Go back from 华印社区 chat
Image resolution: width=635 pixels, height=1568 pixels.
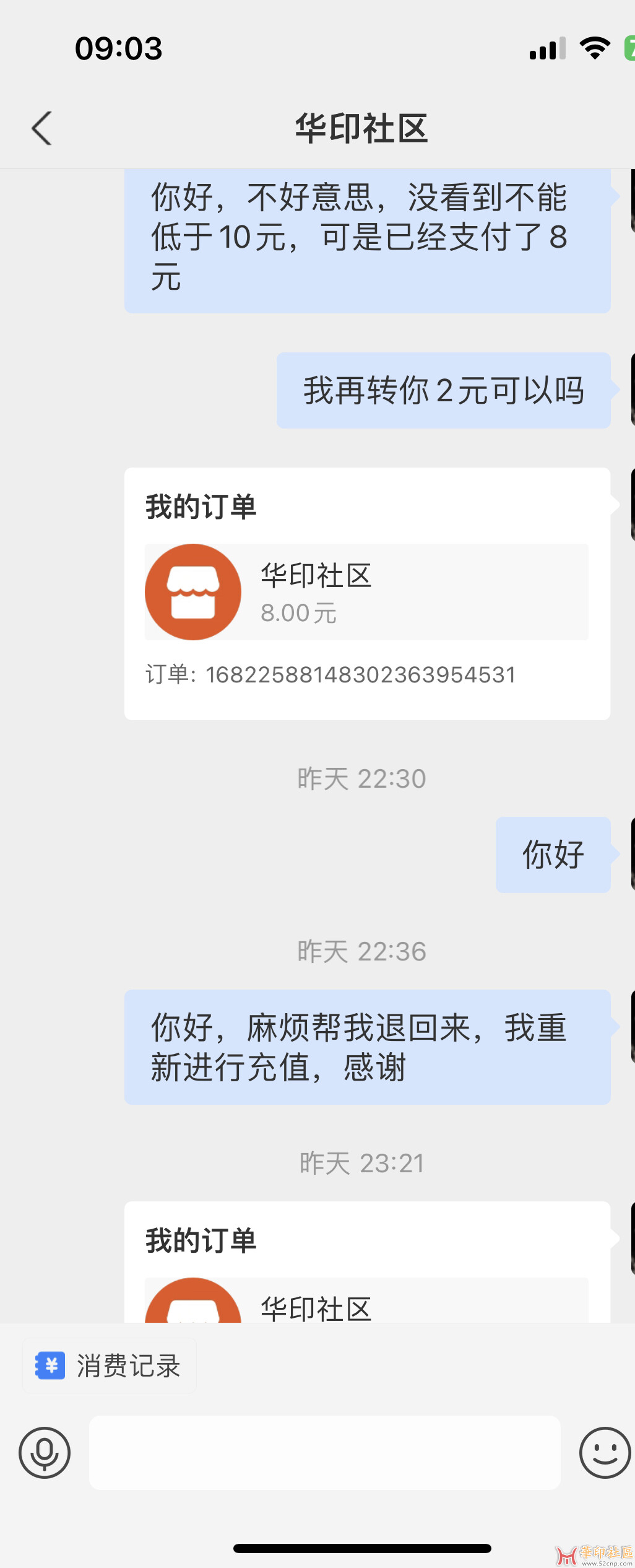pos(42,128)
